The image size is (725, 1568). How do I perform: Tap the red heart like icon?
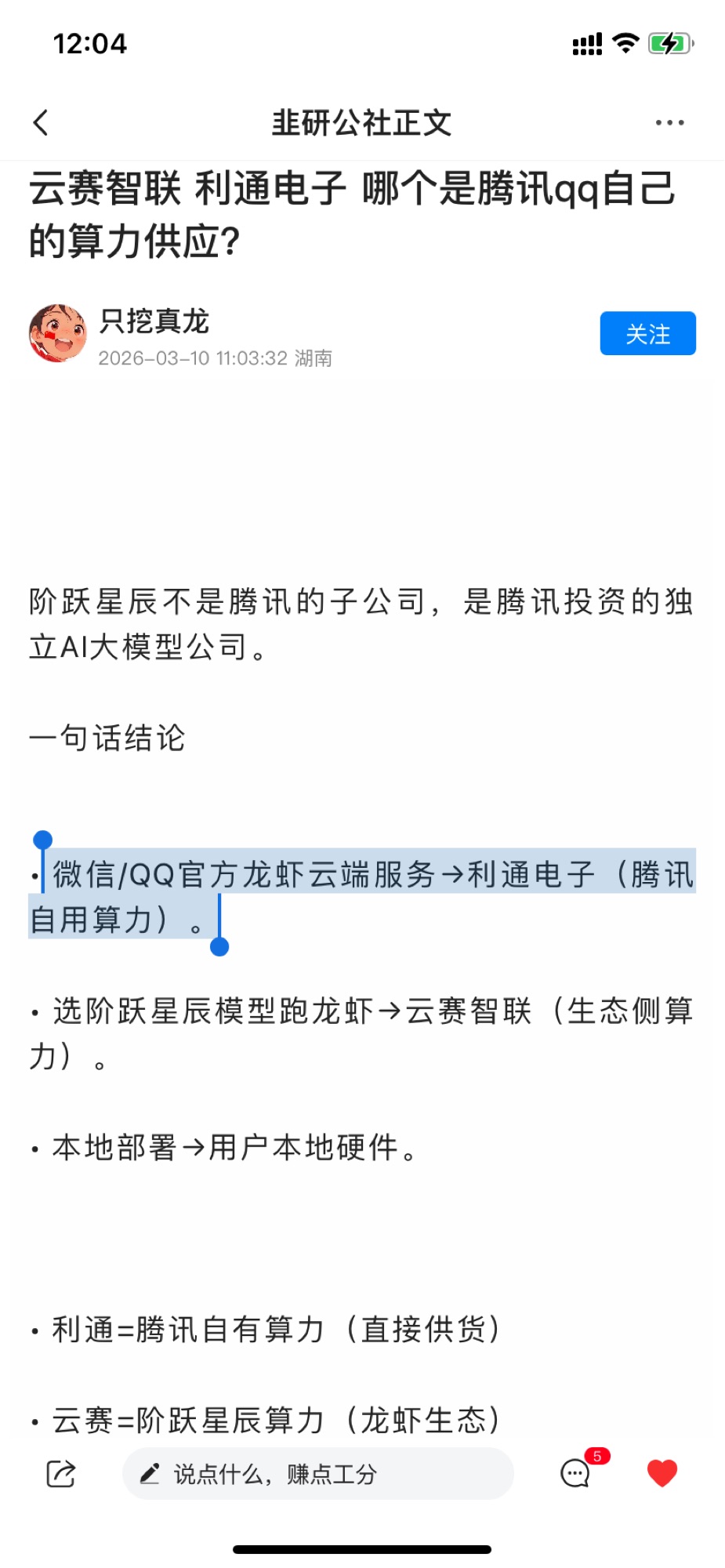tap(662, 1473)
